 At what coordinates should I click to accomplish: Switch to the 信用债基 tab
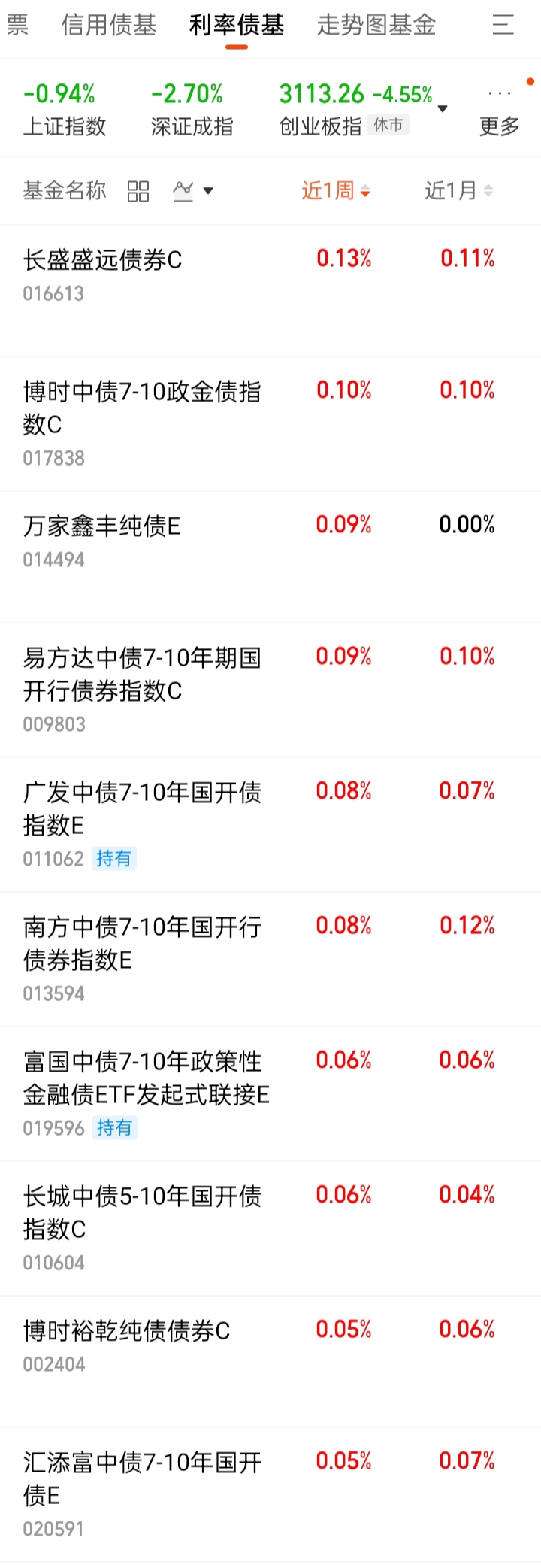pyautogui.click(x=109, y=26)
